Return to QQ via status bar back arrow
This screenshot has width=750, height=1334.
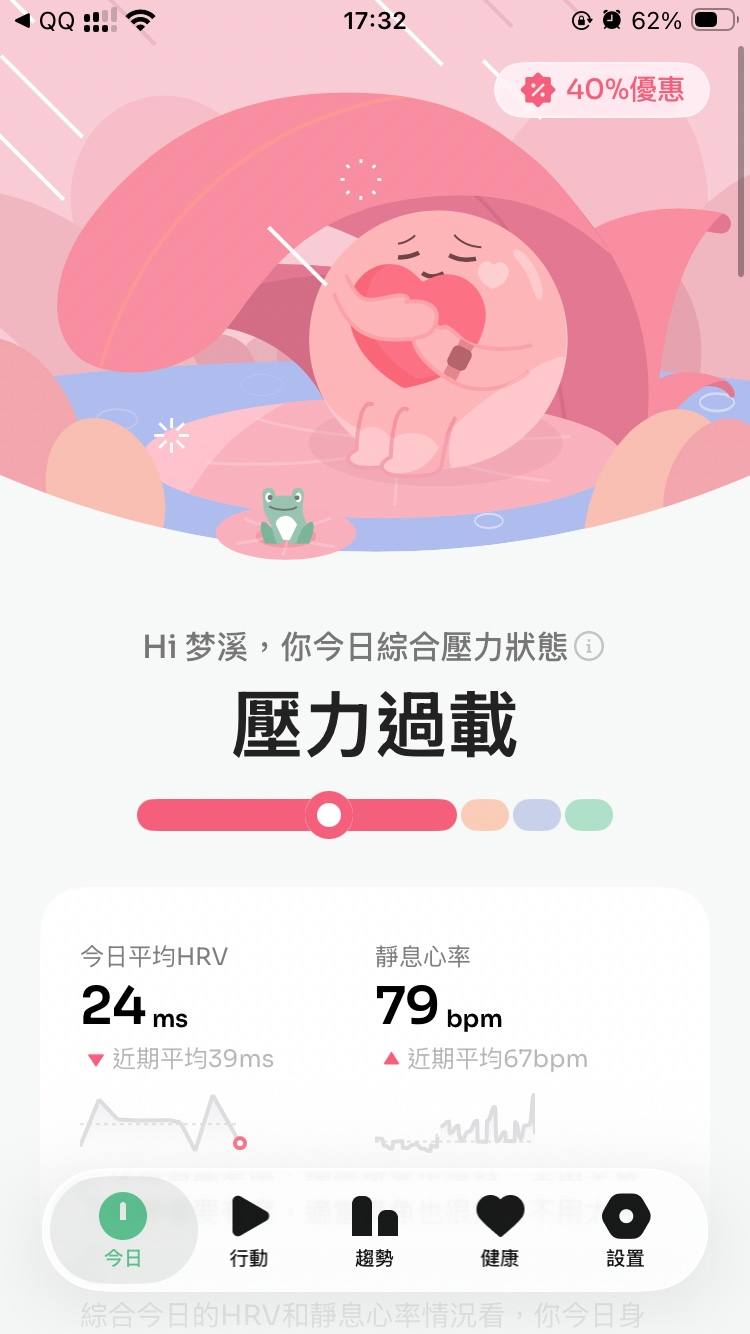point(44,21)
